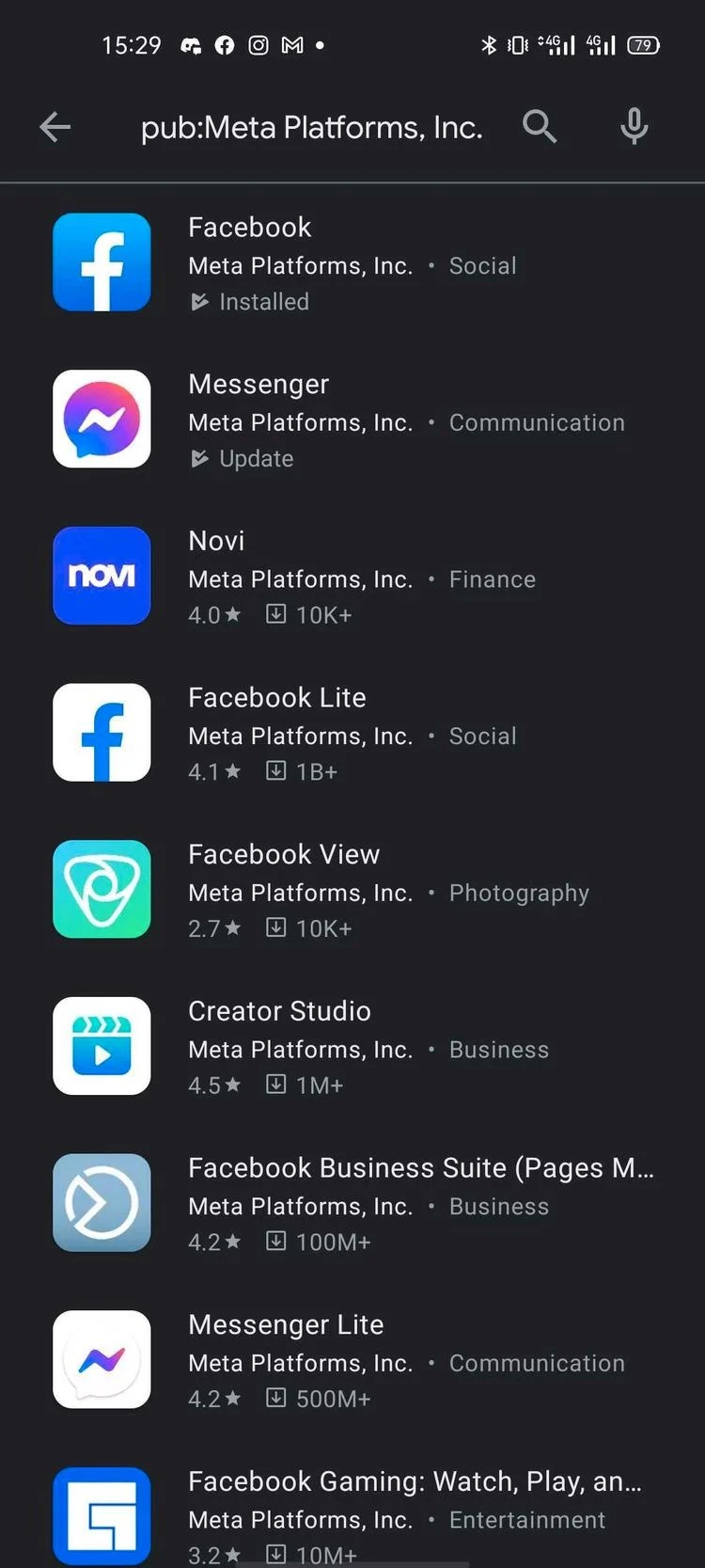
Task: Open Facebook Business Suite listing
Action: coord(352,1203)
